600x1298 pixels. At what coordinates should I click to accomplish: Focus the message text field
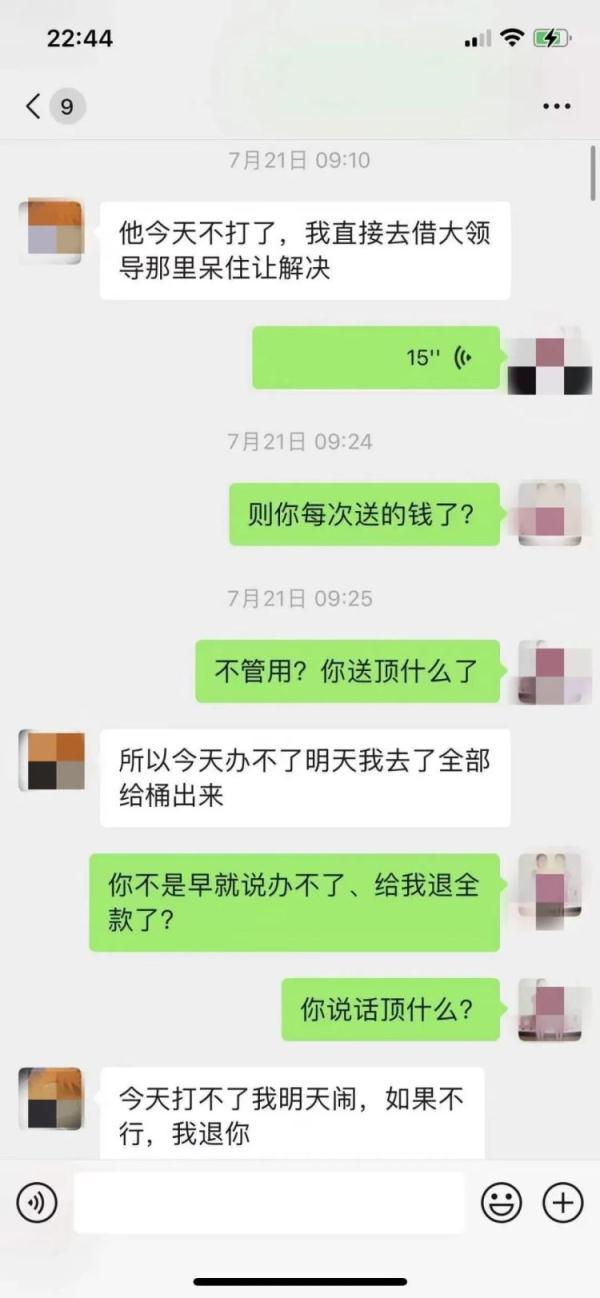268,1202
